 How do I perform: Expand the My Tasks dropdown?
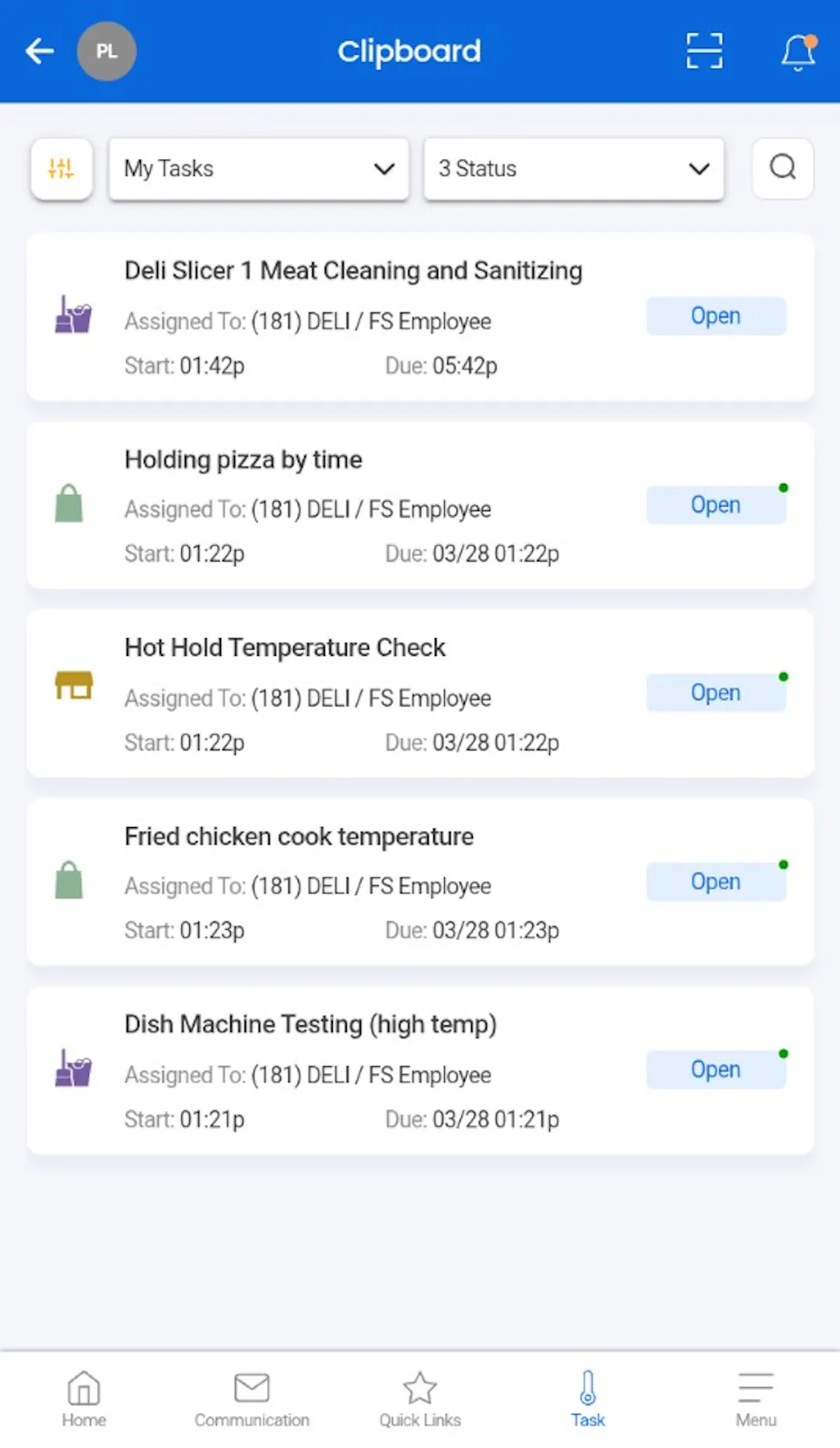tap(259, 169)
